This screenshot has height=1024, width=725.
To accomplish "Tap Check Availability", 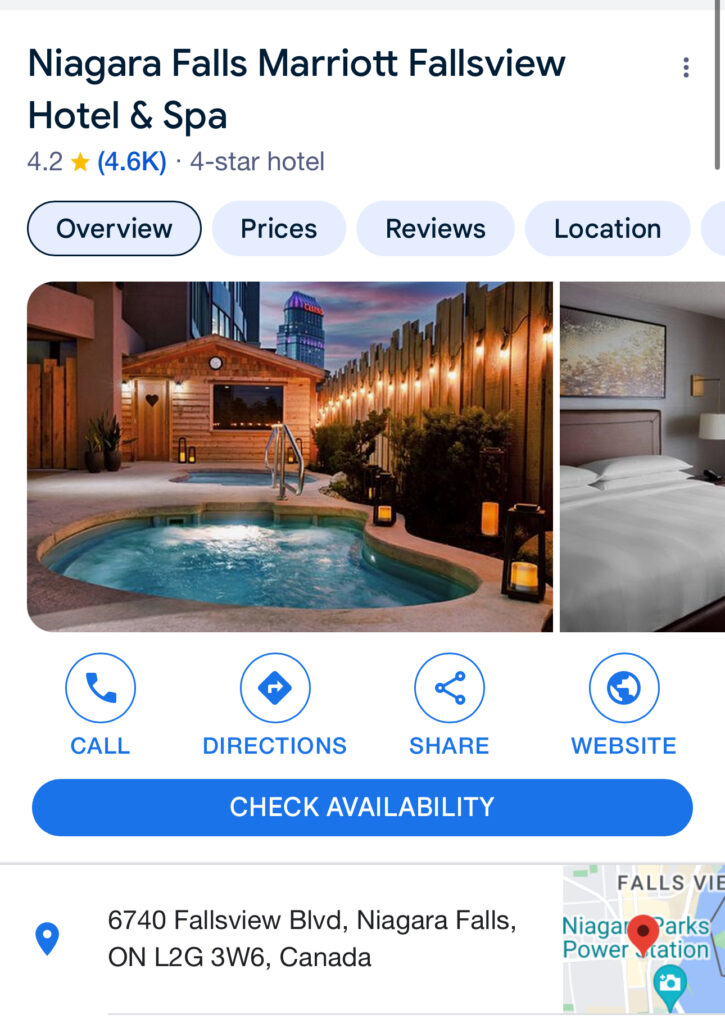I will click(362, 807).
